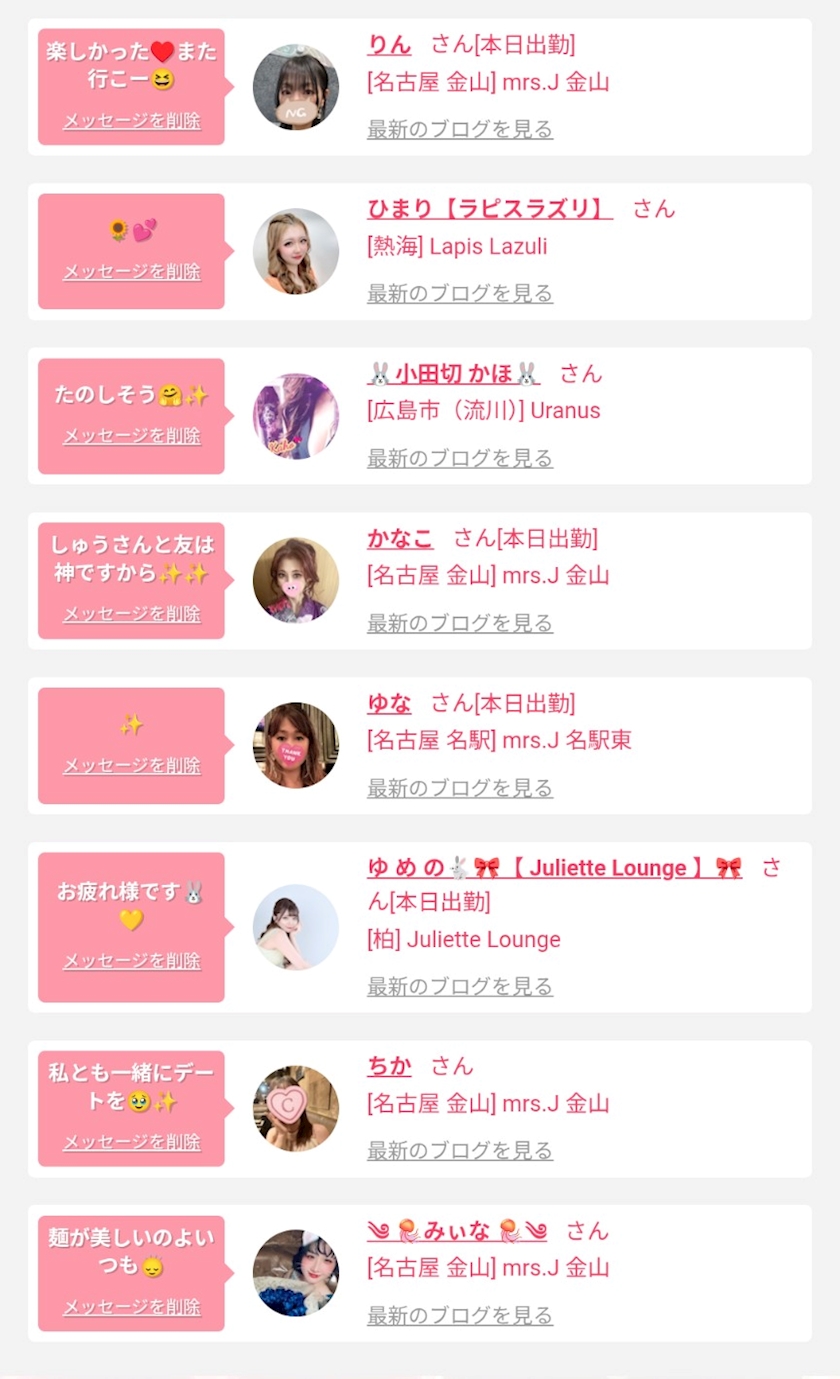Delete the message sent to ひまり

[x=132, y=272]
